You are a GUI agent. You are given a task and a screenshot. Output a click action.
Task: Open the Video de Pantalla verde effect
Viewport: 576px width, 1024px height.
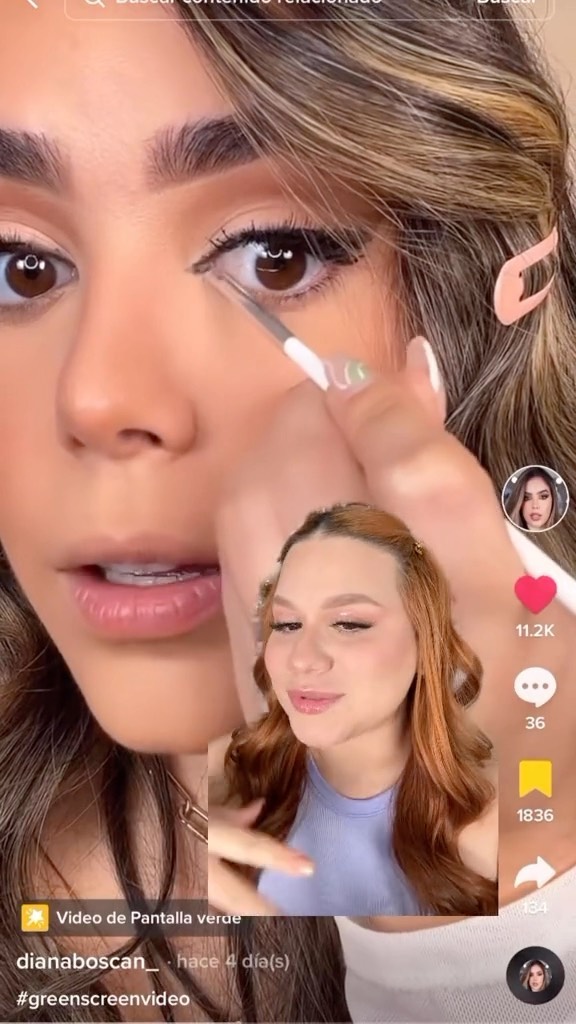(x=131, y=918)
